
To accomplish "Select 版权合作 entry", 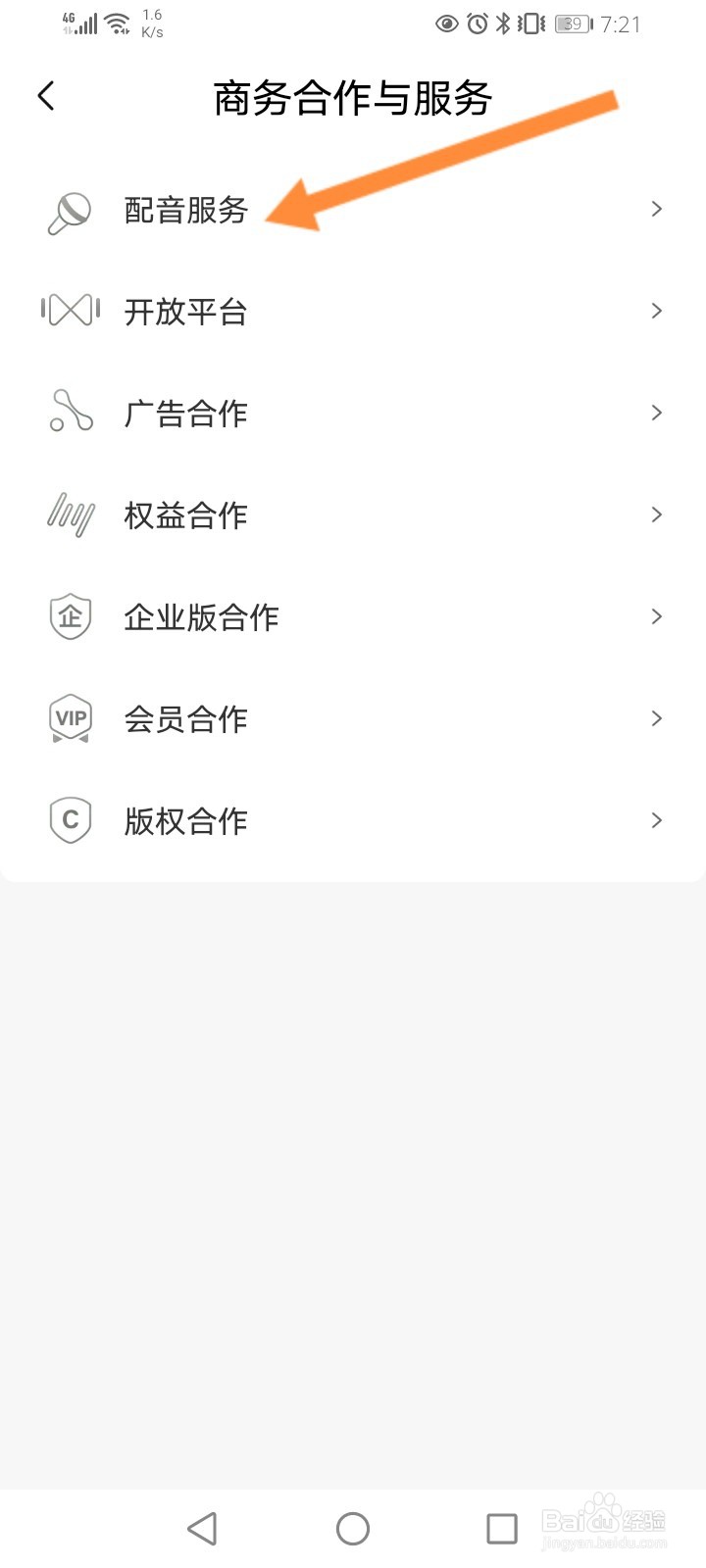I will click(x=353, y=821).
